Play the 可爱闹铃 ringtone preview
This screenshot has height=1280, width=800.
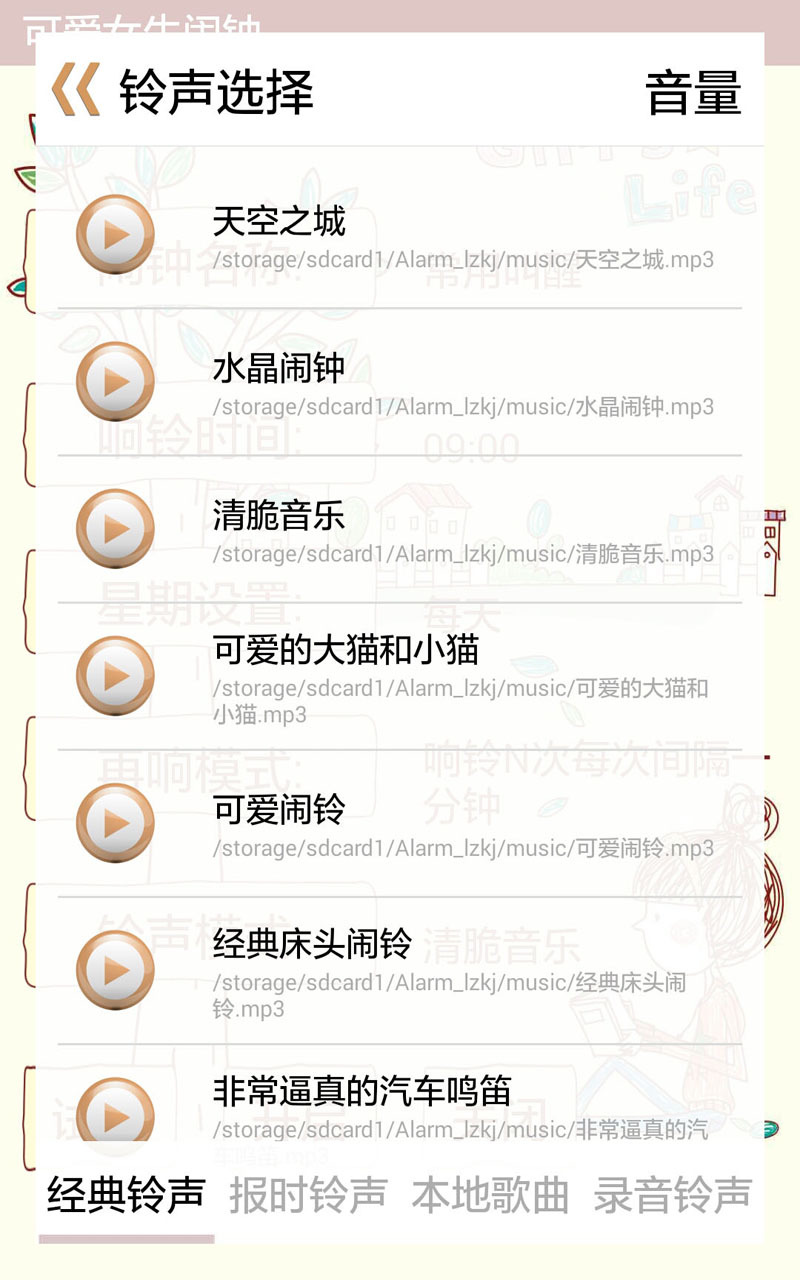(x=116, y=823)
